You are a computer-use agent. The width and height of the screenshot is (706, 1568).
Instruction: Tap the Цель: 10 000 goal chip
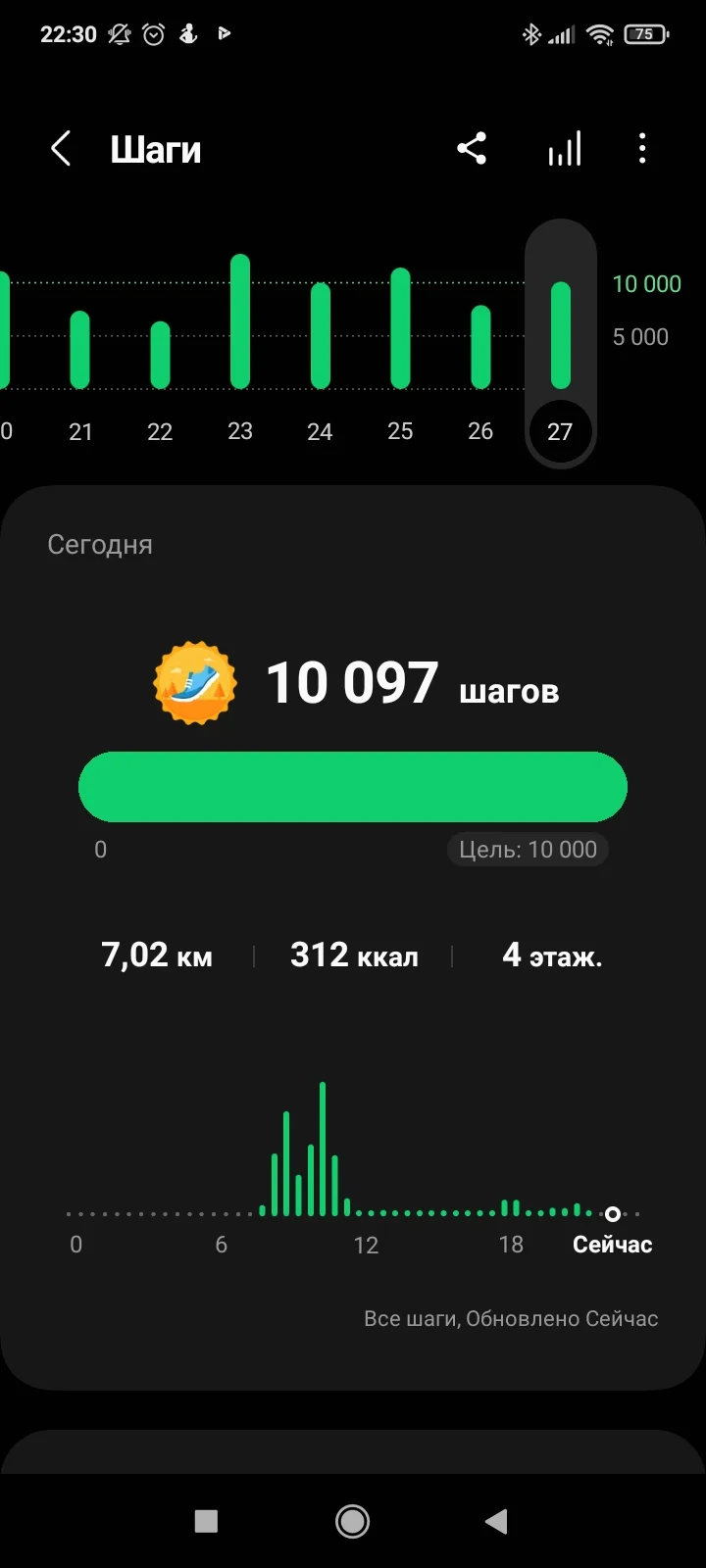point(528,850)
